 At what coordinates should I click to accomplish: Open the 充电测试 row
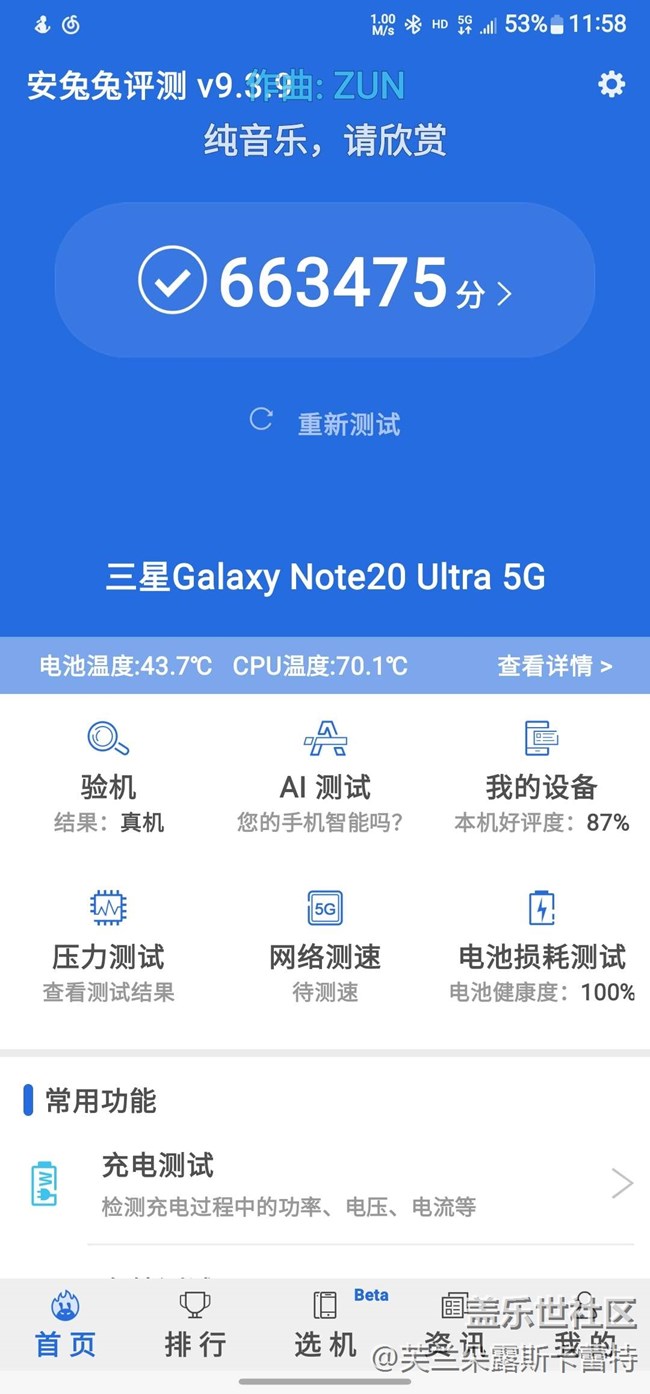pyautogui.click(x=325, y=1185)
